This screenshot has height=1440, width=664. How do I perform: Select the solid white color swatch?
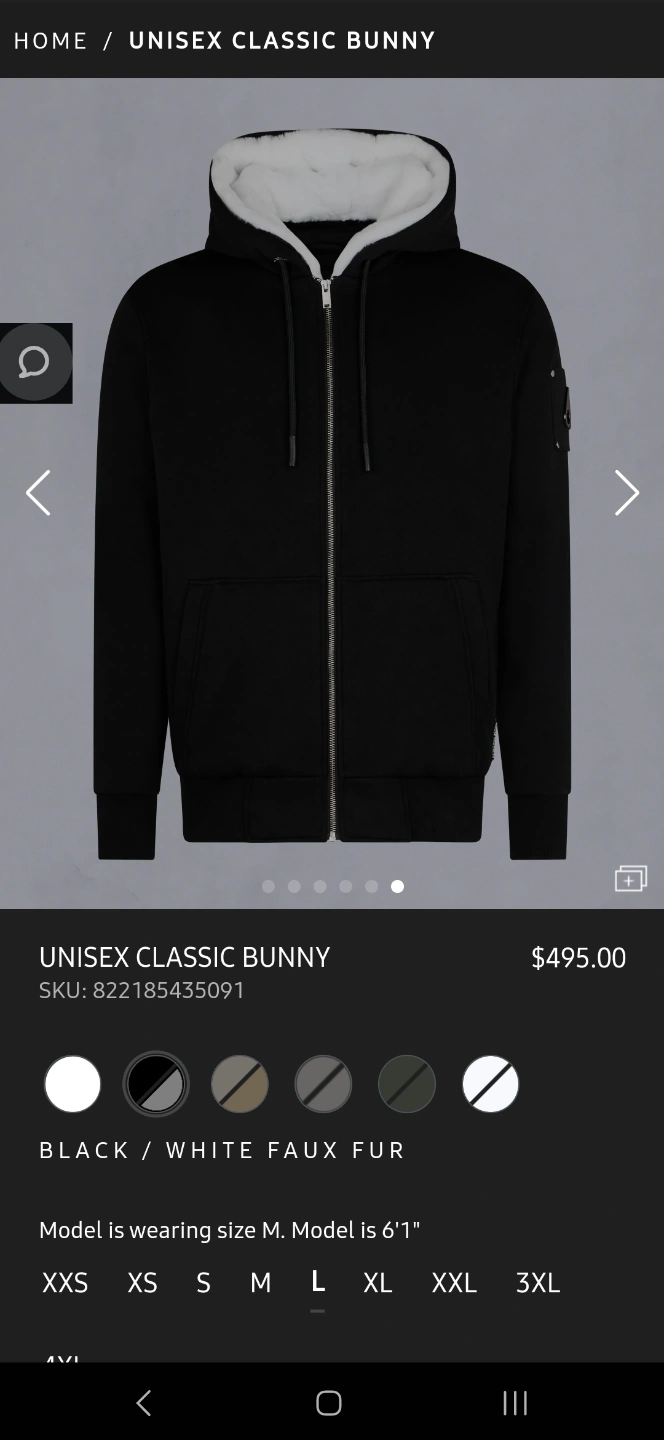[72, 1084]
